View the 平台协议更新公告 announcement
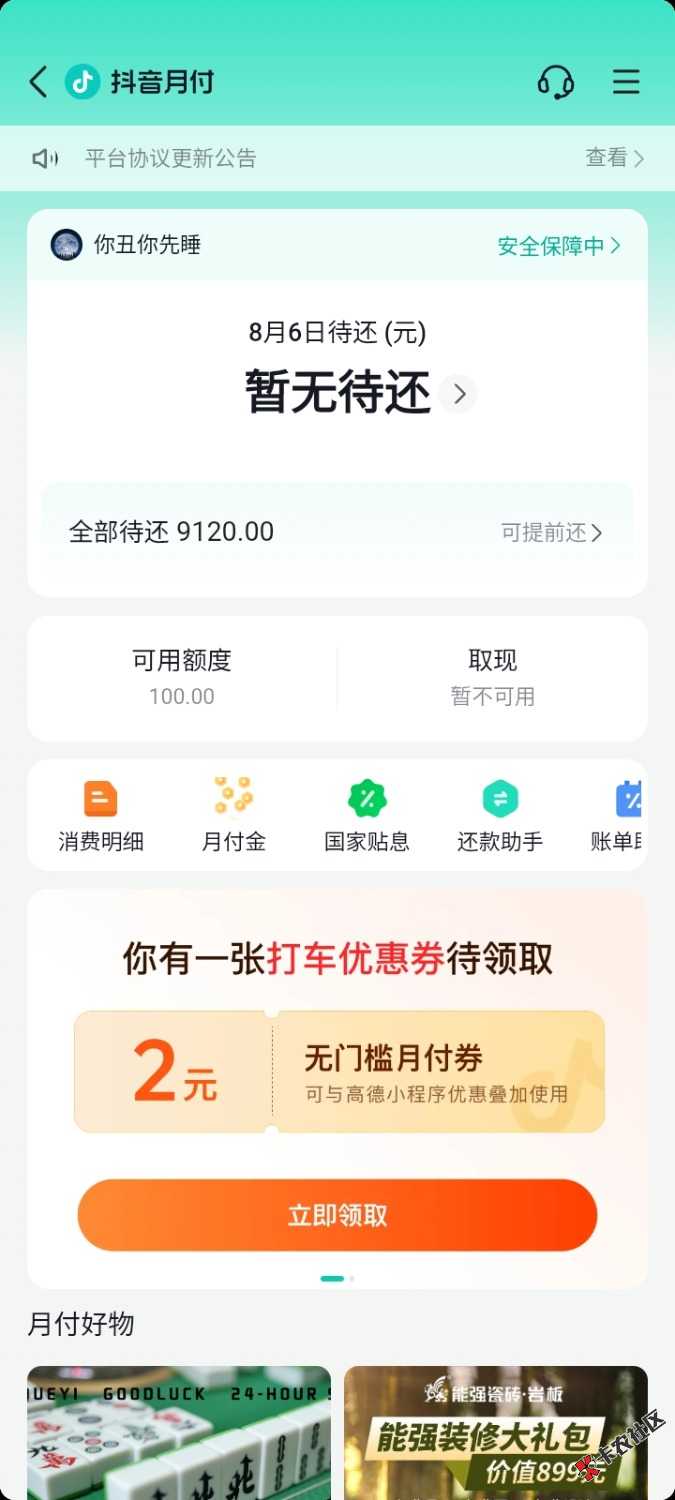The height and width of the screenshot is (1500, 675). [x=337, y=158]
